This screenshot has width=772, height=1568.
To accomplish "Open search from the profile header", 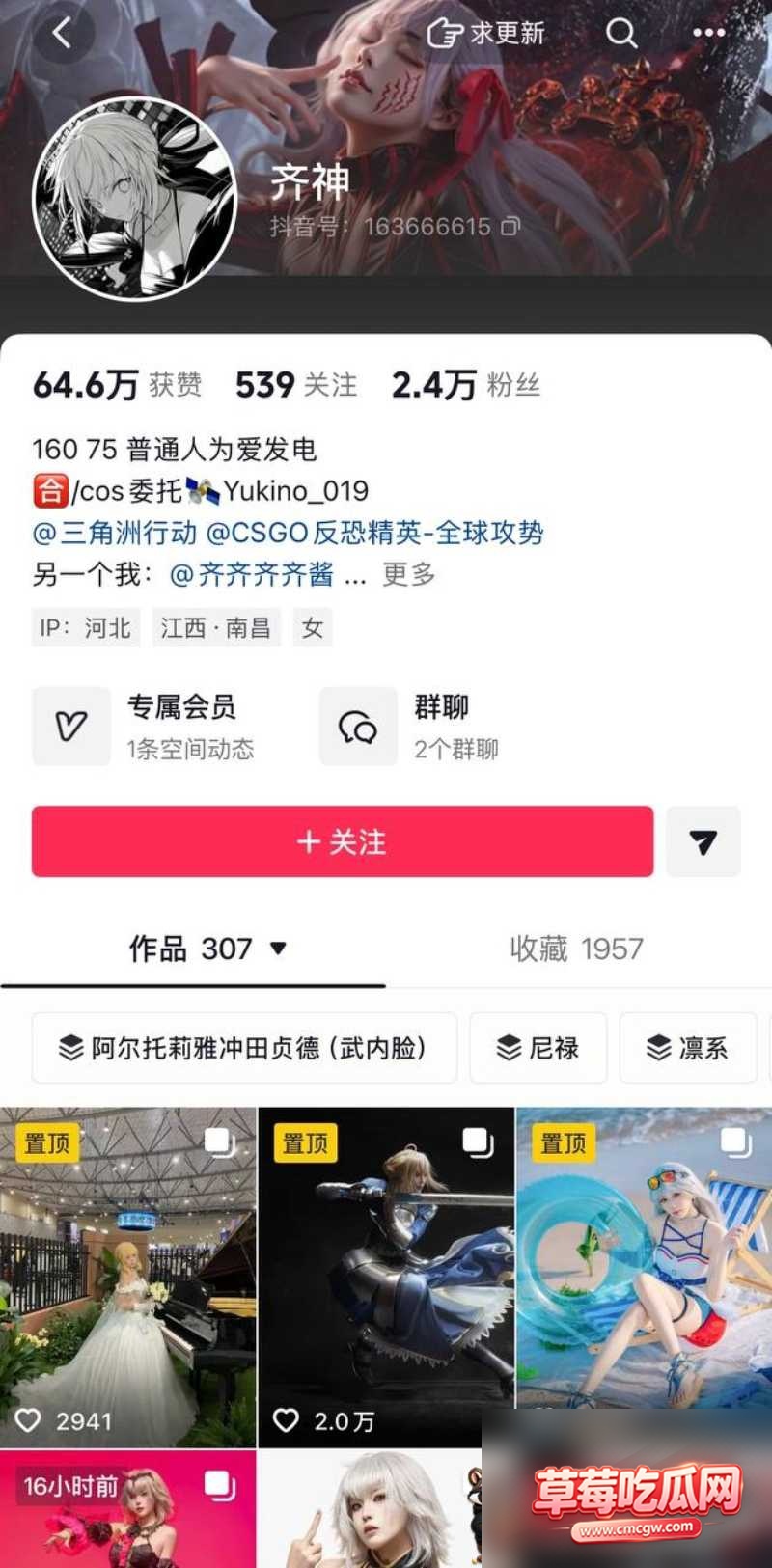I will click(621, 33).
